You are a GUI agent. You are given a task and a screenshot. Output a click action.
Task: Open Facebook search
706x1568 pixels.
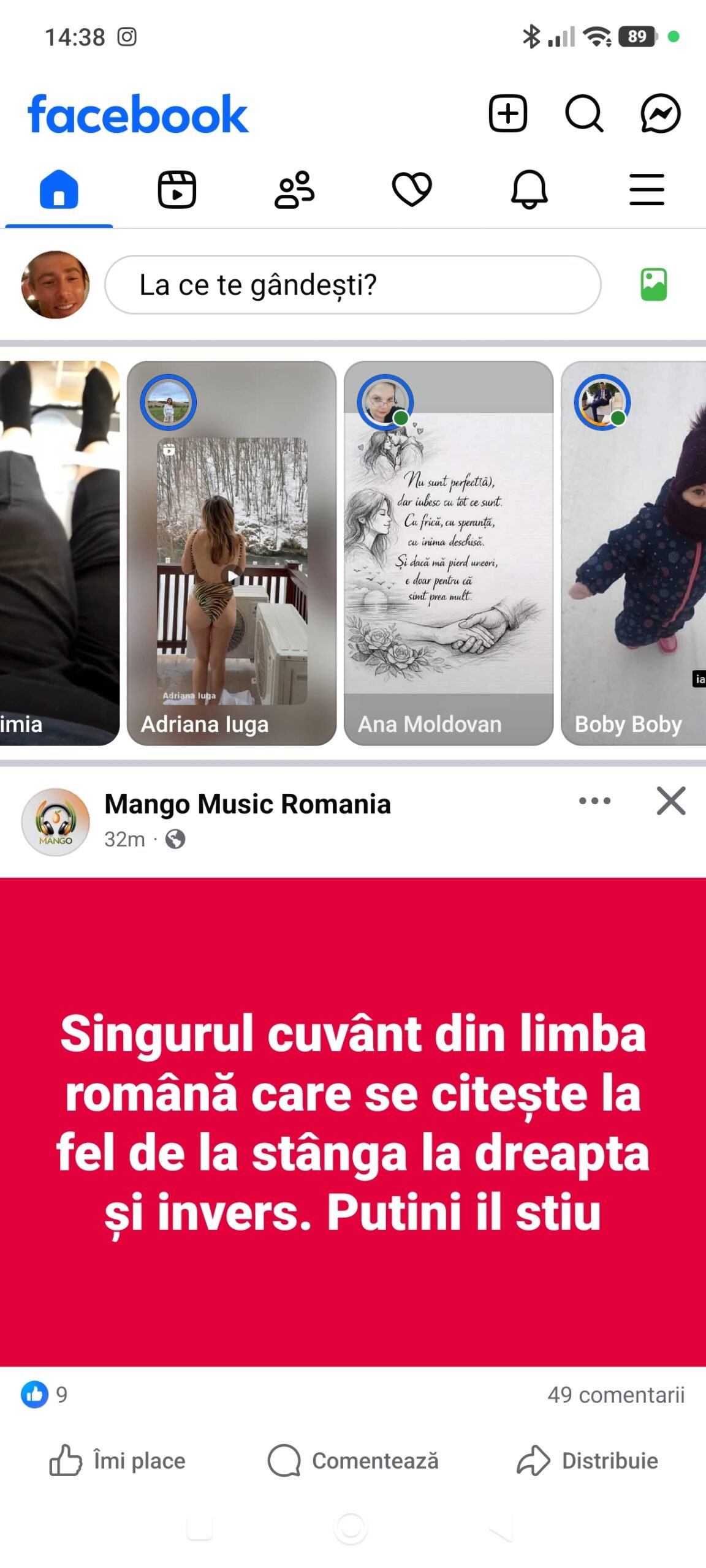[x=583, y=113]
